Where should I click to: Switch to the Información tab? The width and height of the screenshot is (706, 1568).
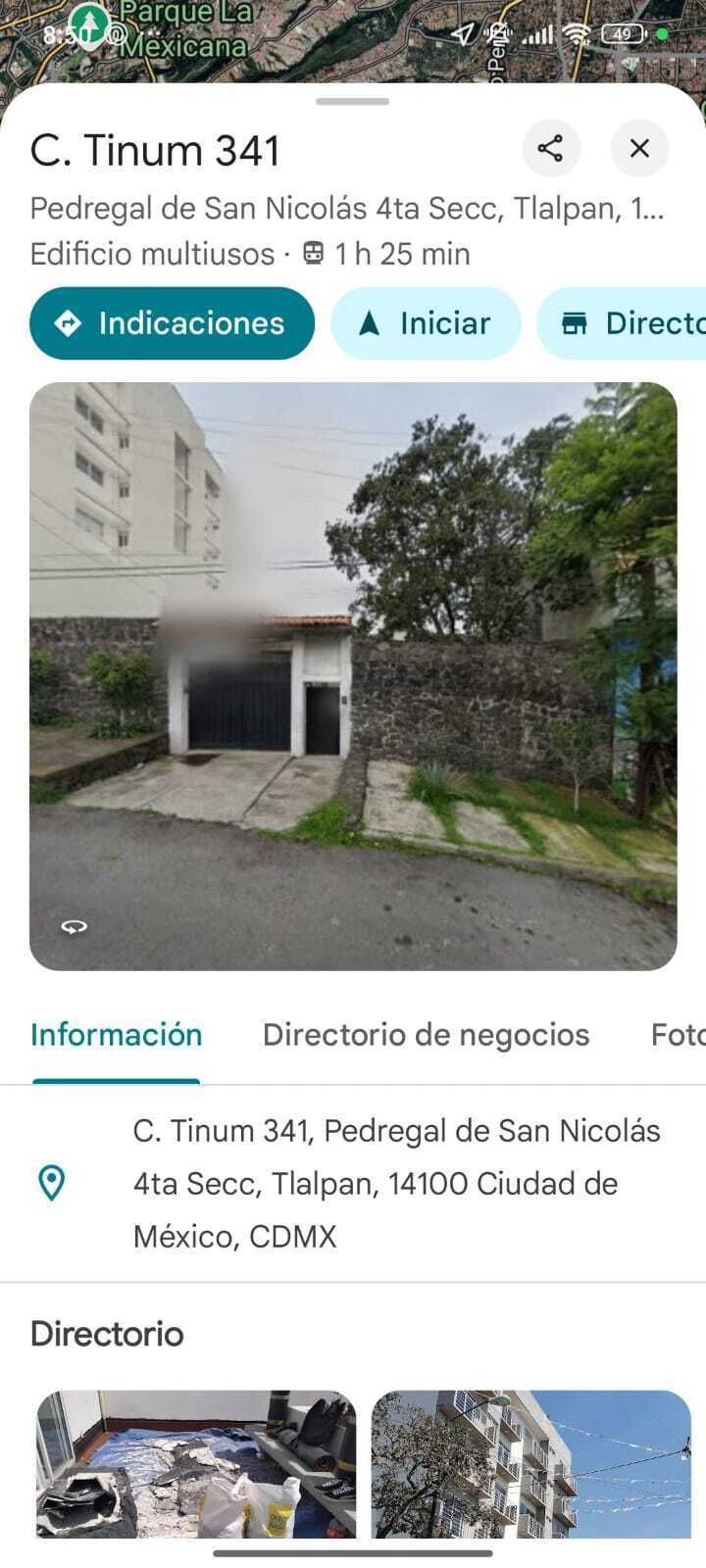coord(116,1035)
